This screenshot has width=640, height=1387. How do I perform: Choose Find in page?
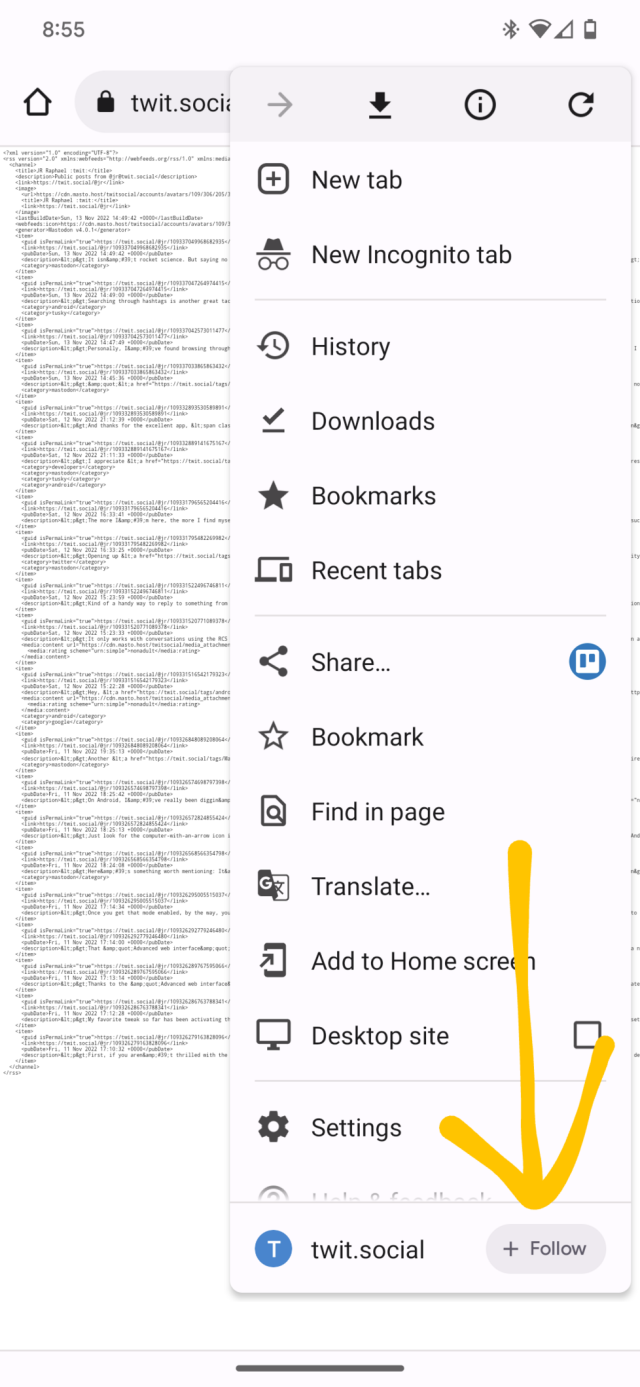point(377,812)
